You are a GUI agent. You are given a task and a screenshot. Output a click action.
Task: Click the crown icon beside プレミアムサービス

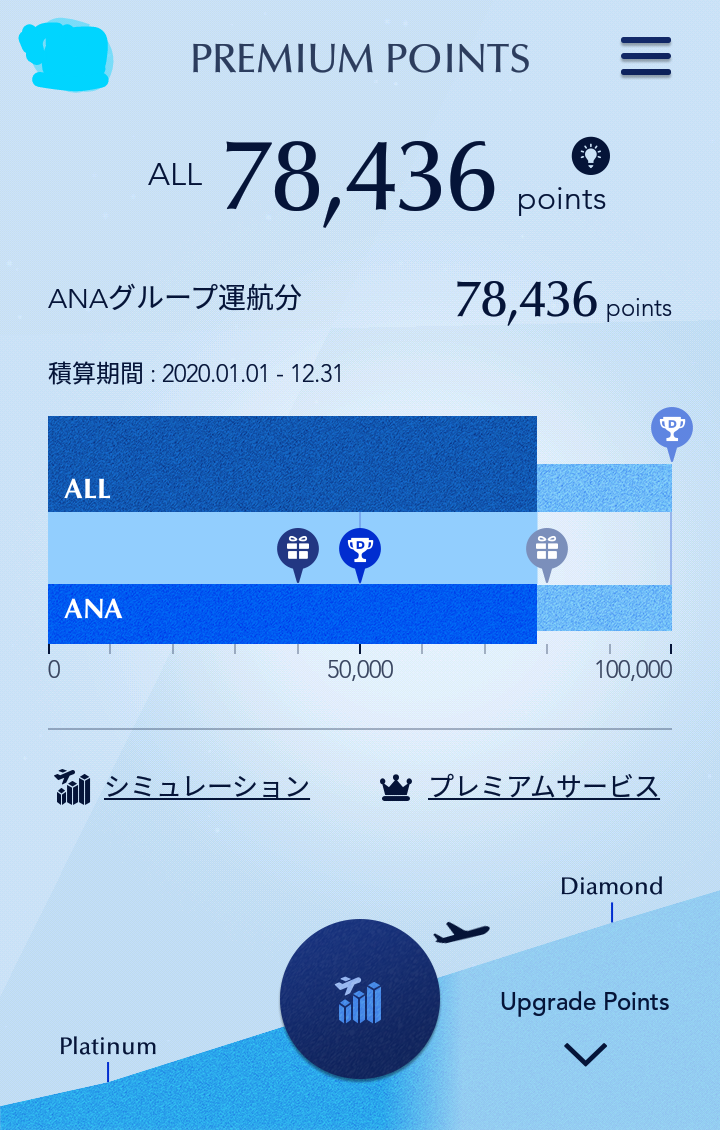click(x=396, y=787)
